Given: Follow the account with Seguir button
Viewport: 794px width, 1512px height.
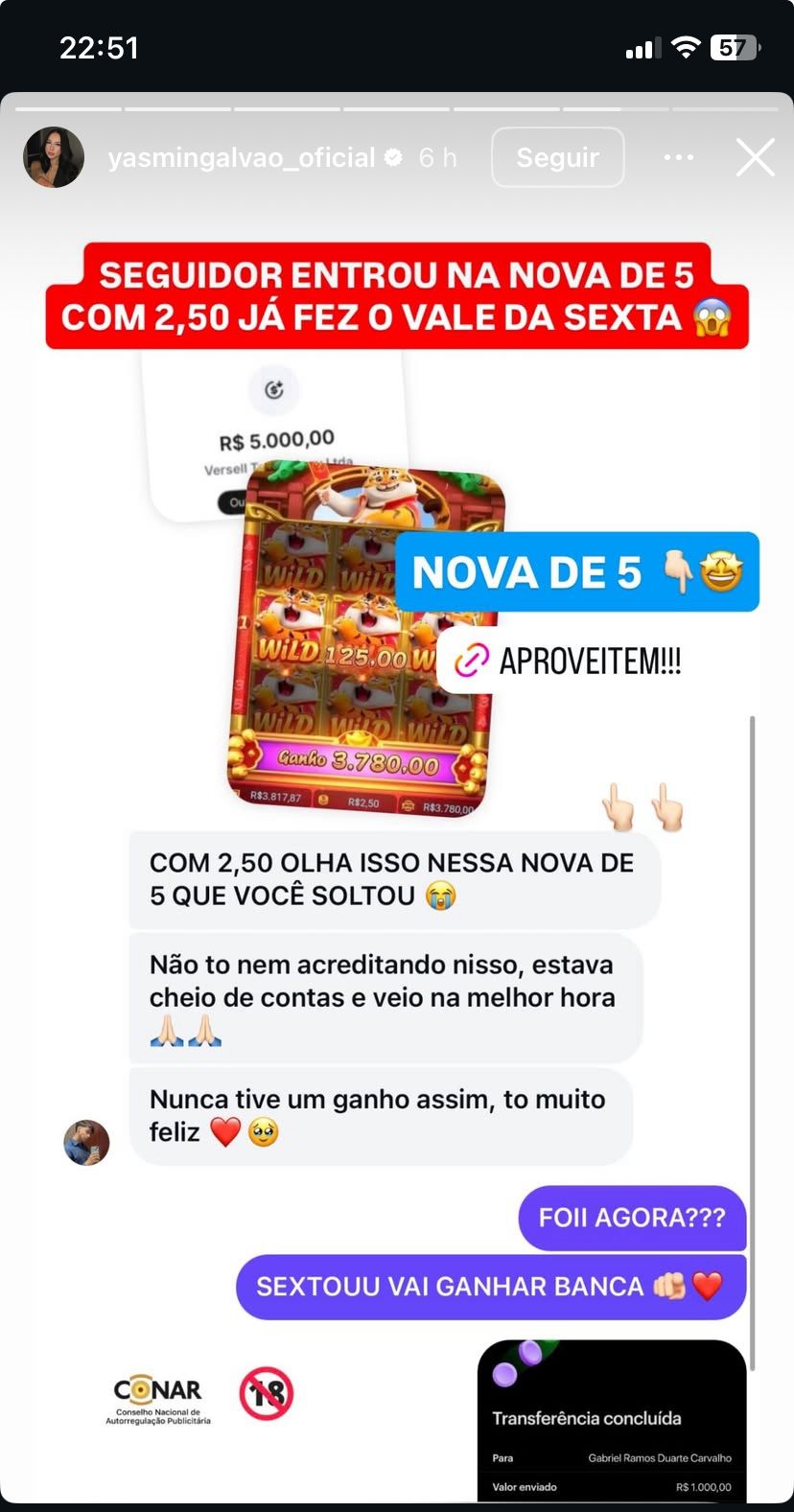Looking at the screenshot, I should (557, 157).
